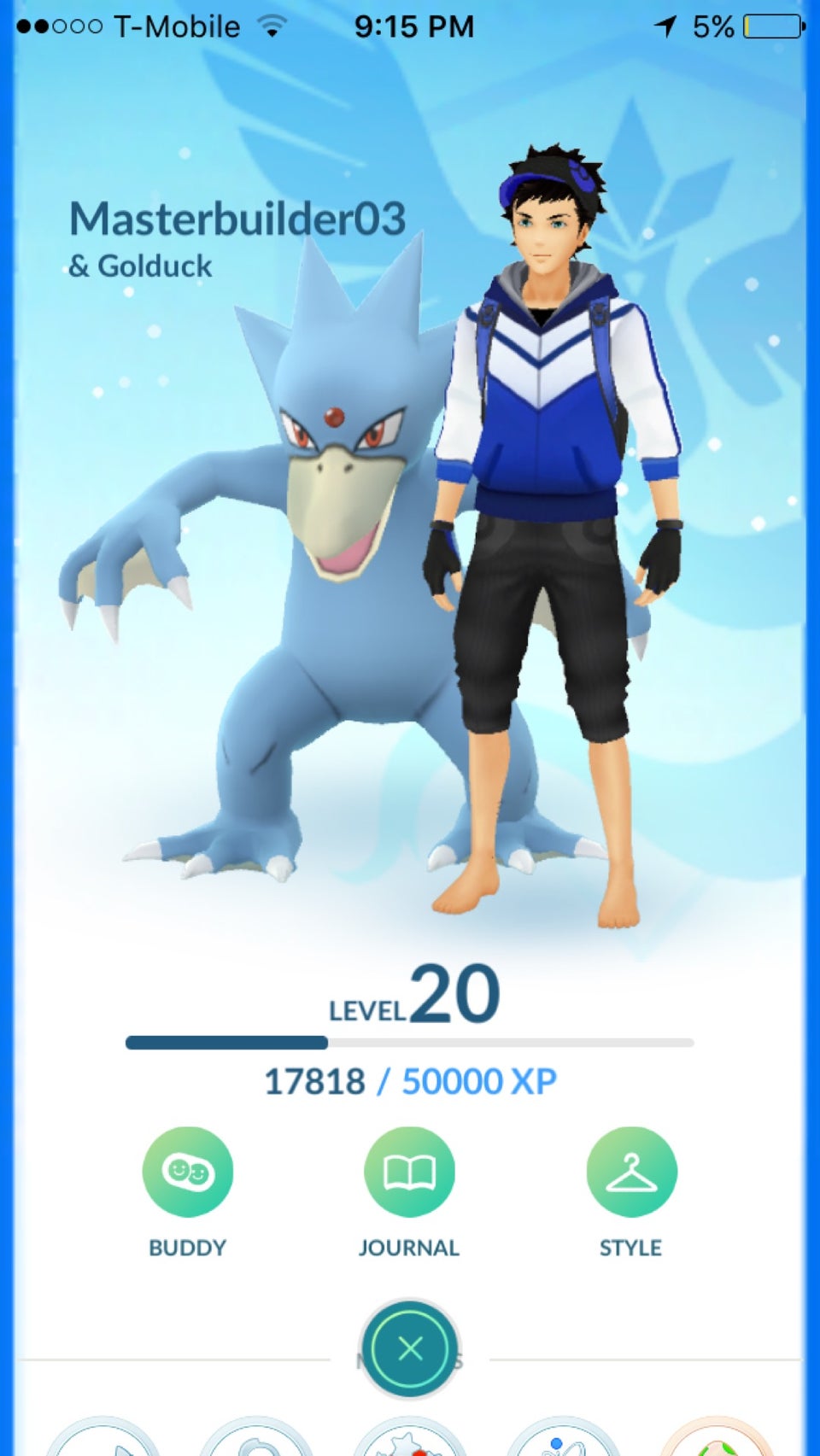Close the trainer profile
The width and height of the screenshot is (820, 1456).
click(410, 1348)
